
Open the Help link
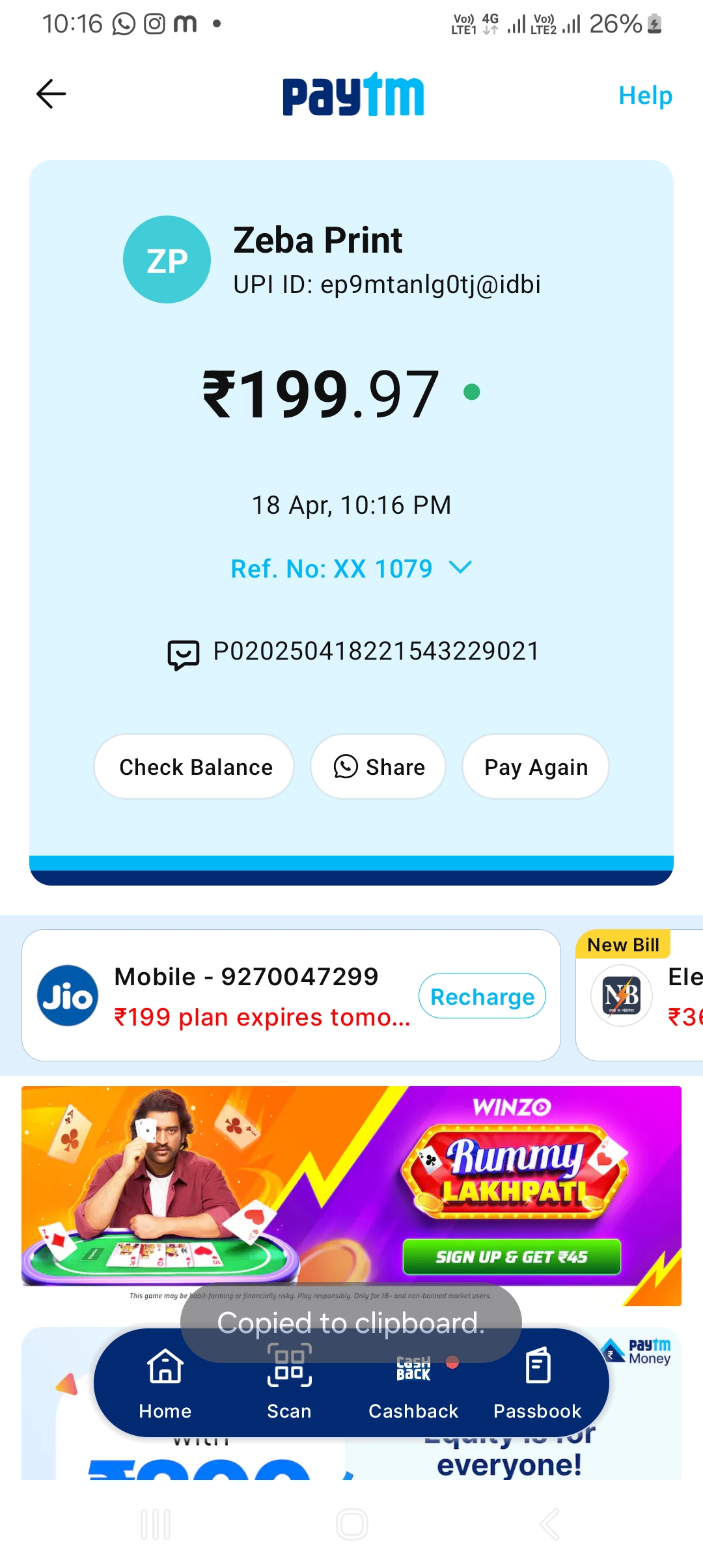pyautogui.click(x=644, y=96)
